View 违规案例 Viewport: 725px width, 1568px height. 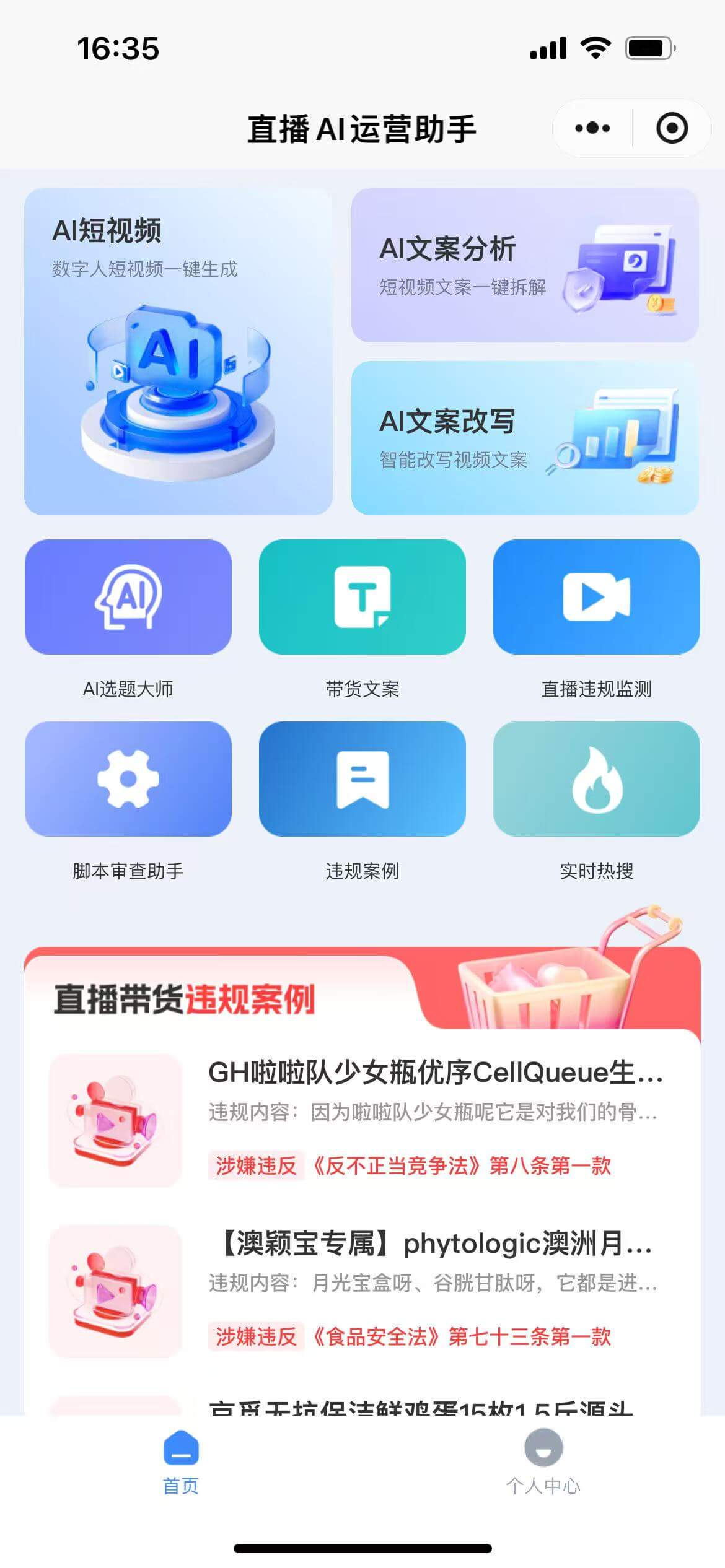362,779
